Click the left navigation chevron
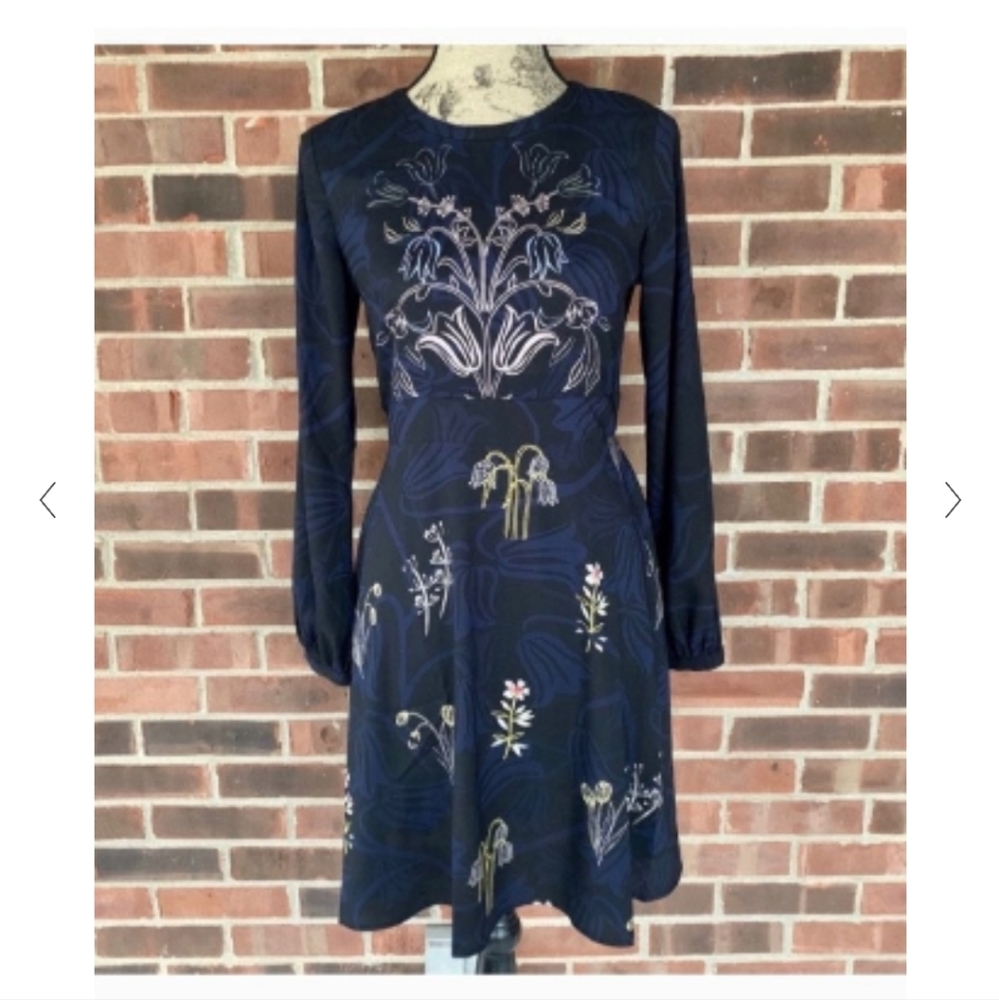This screenshot has height=1000, width=999. pos(47,499)
